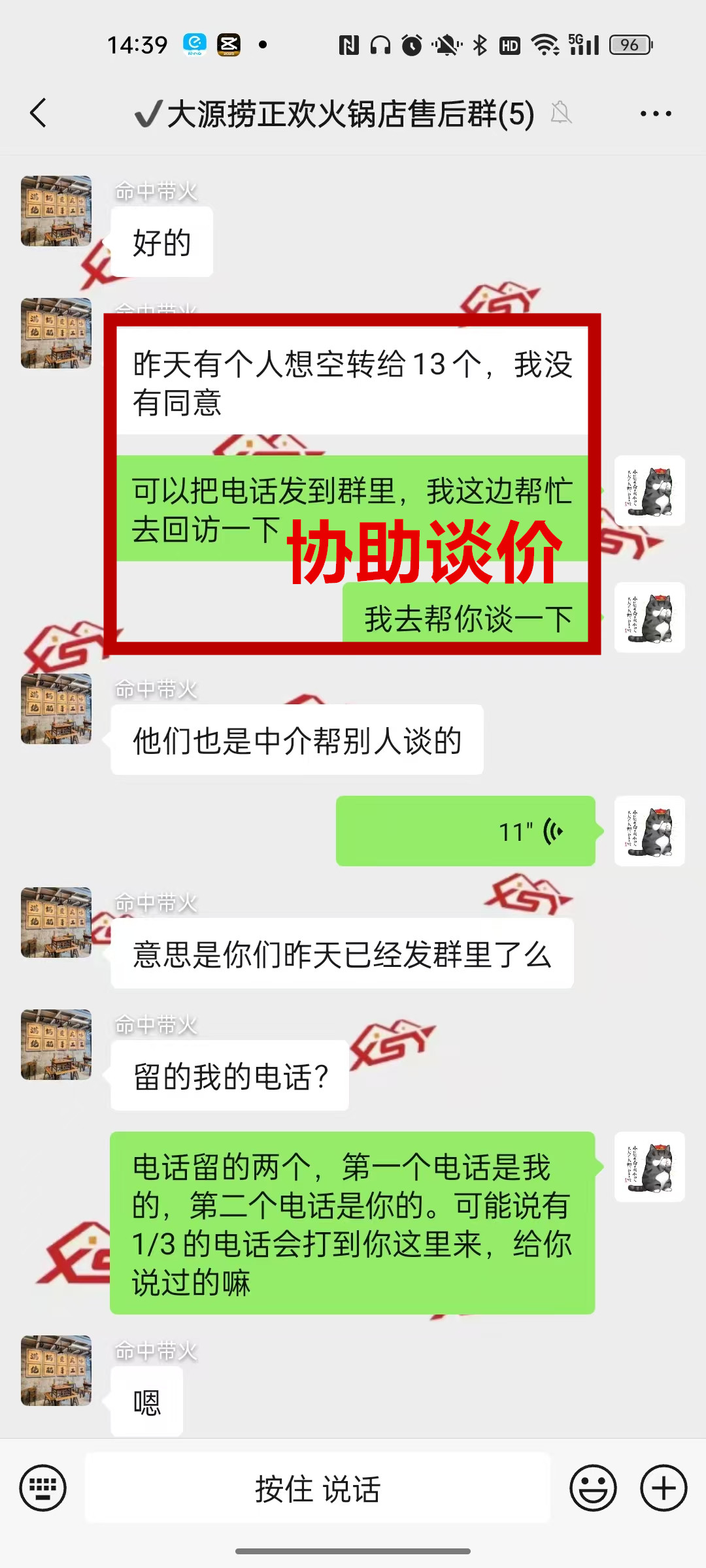Tap the avatar beside the 嗯 message

pyautogui.click(x=56, y=1371)
